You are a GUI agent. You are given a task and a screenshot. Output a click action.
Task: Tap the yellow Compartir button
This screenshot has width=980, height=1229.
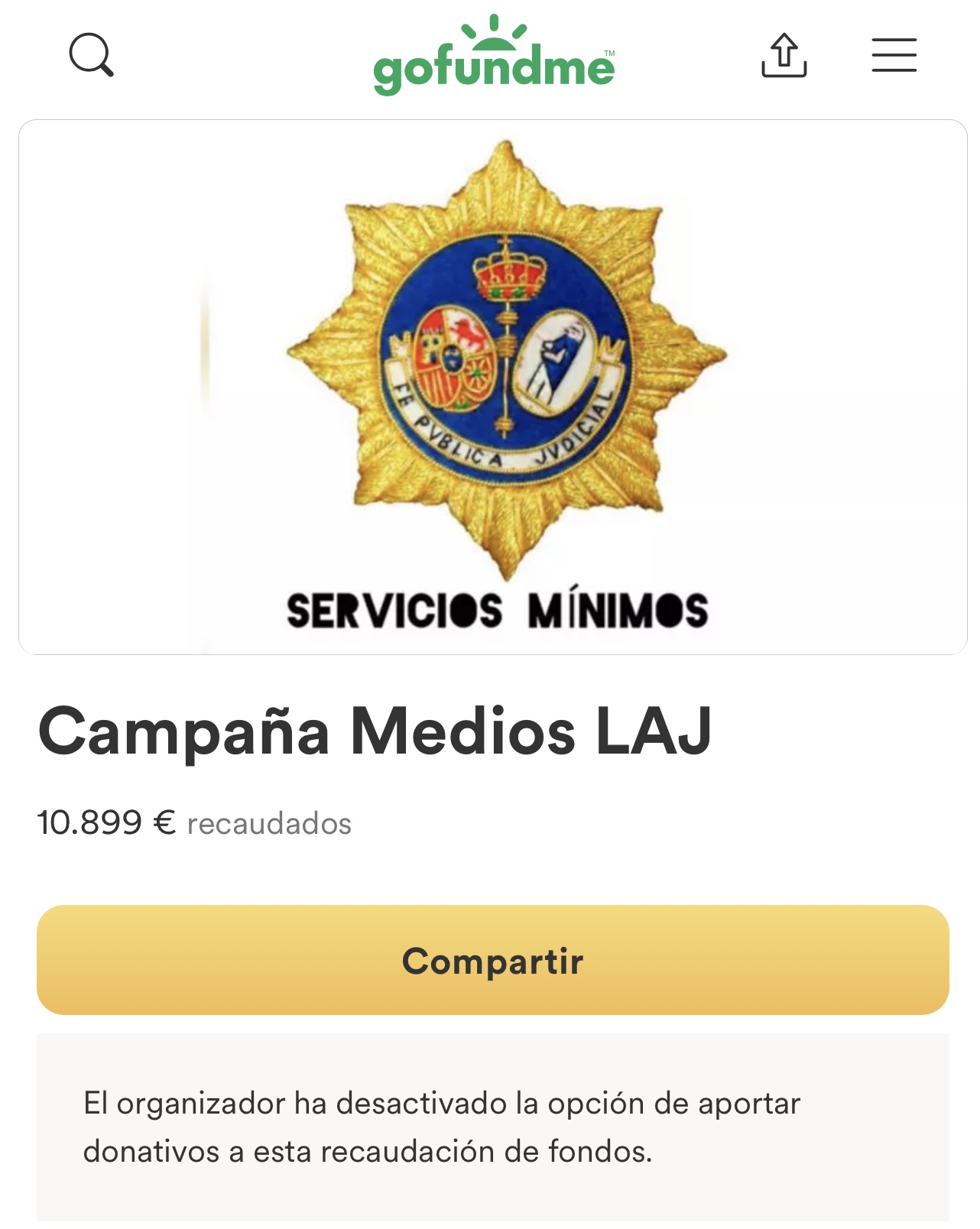click(x=492, y=960)
